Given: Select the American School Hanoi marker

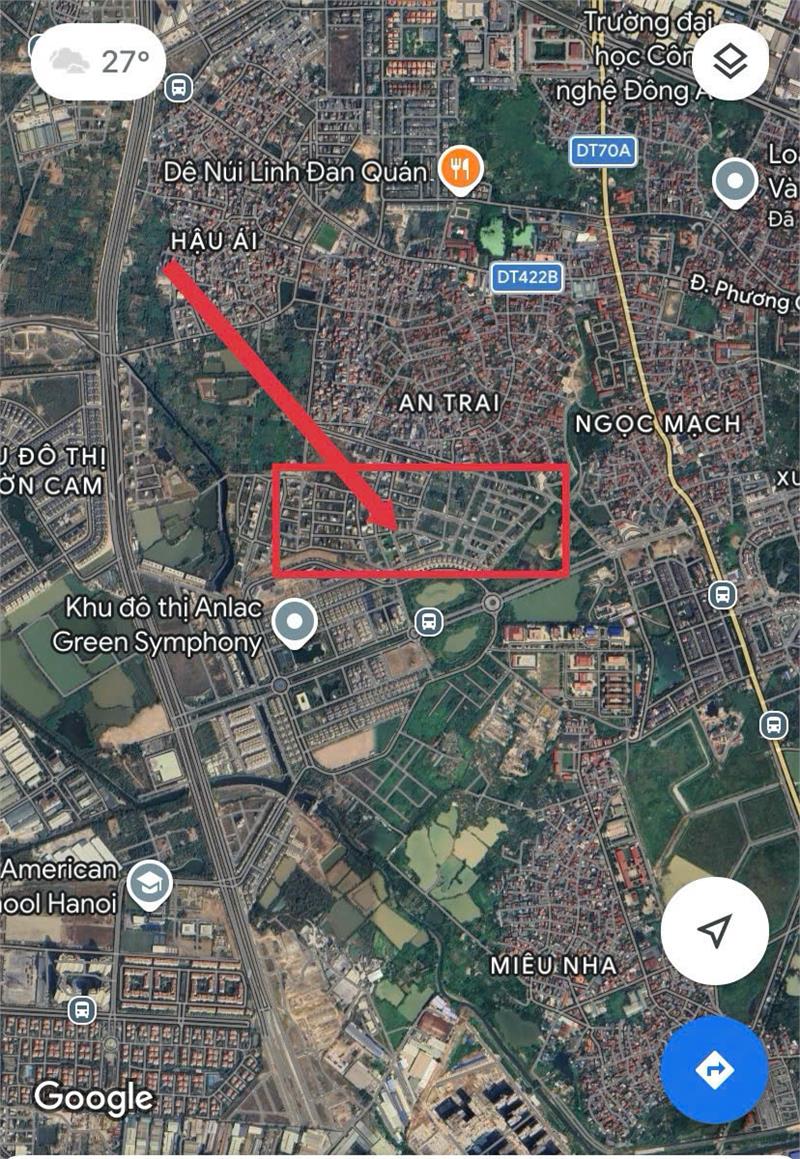Looking at the screenshot, I should [150, 884].
